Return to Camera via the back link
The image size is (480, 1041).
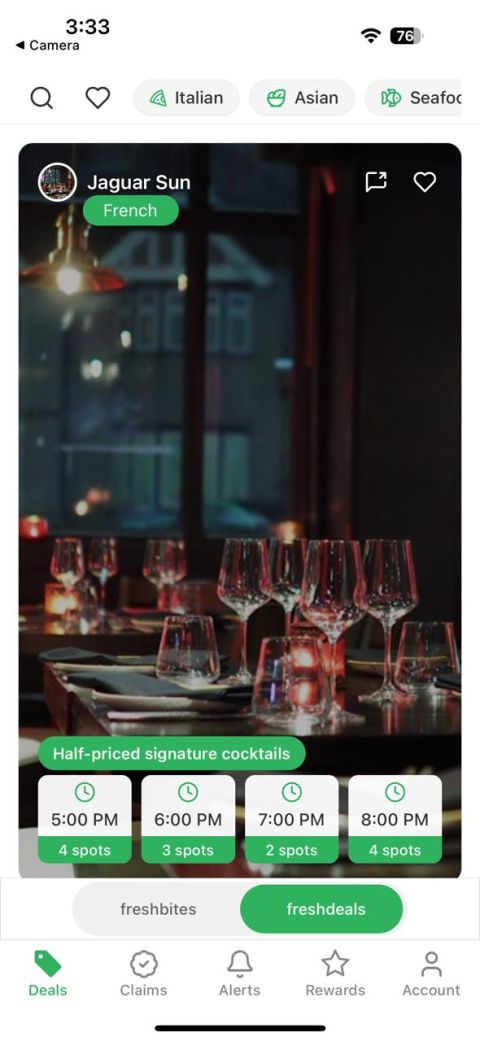[47, 45]
